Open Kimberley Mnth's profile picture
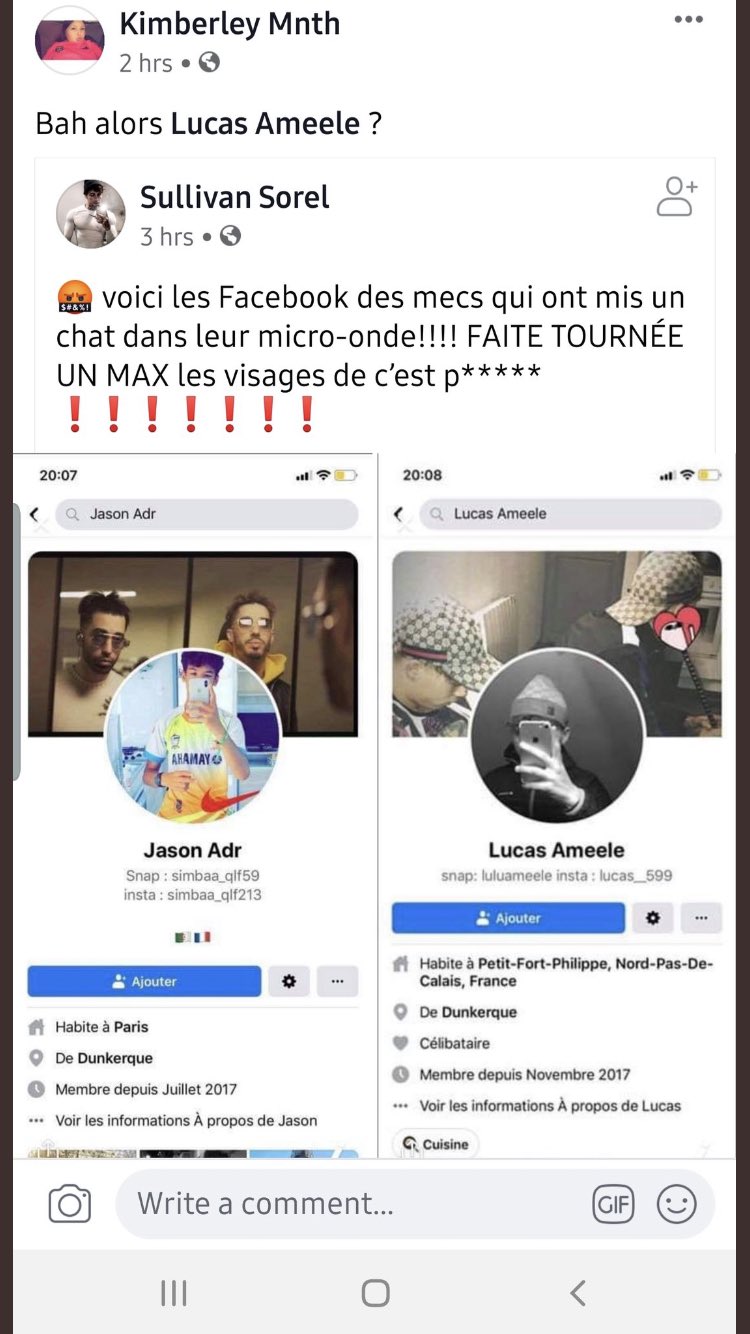 [69, 40]
